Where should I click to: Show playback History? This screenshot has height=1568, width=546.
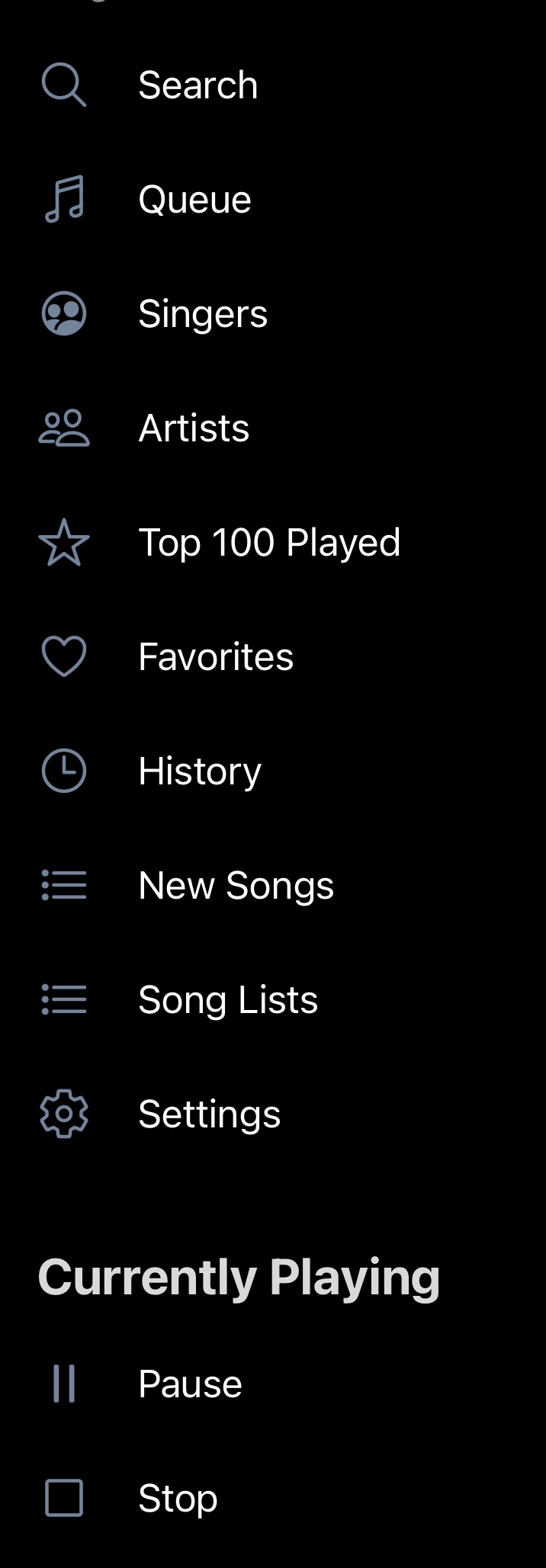[x=200, y=771]
